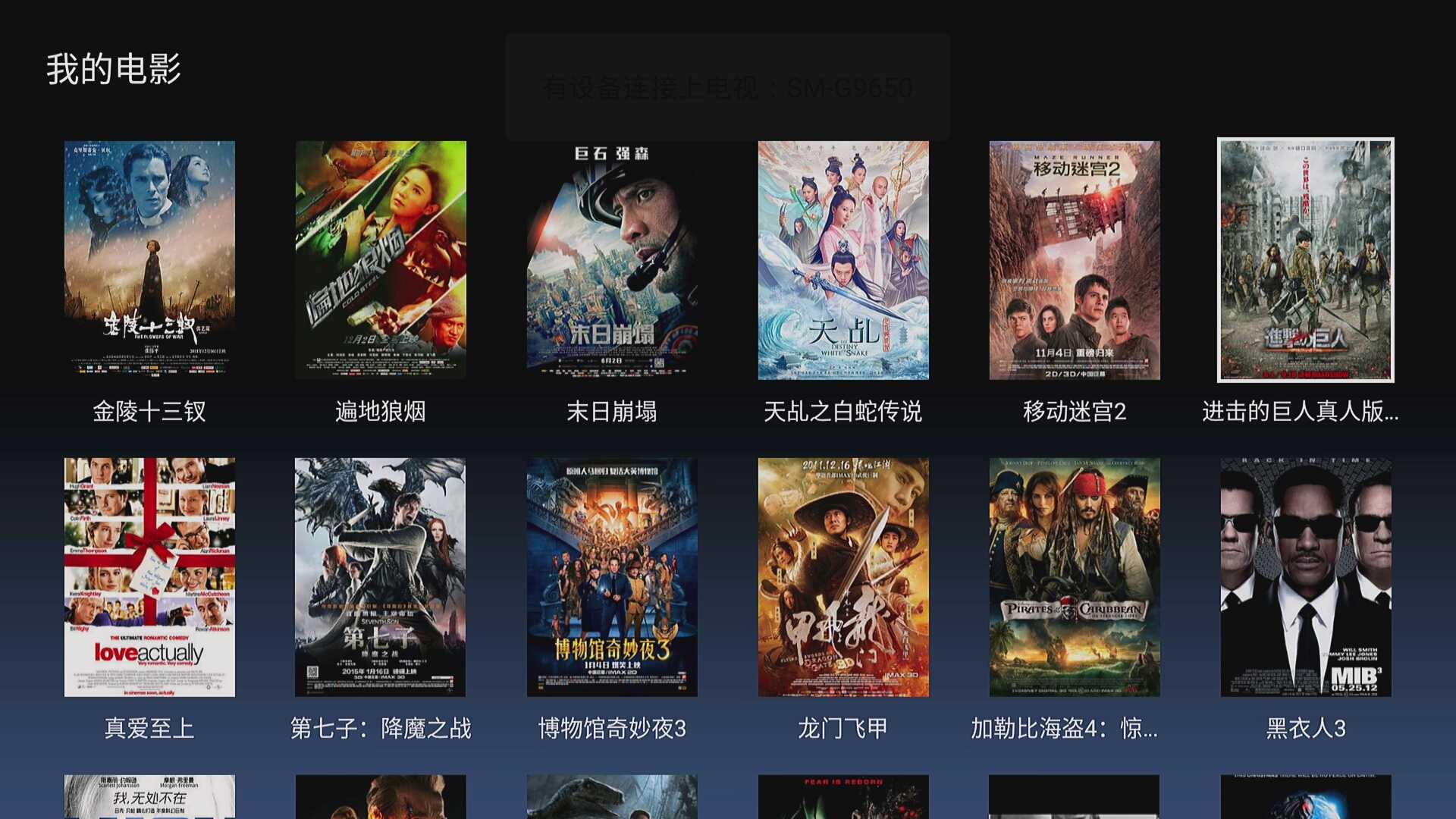The width and height of the screenshot is (1456, 819).
Task: Select 第七子：降魔之战
Action: (381, 577)
